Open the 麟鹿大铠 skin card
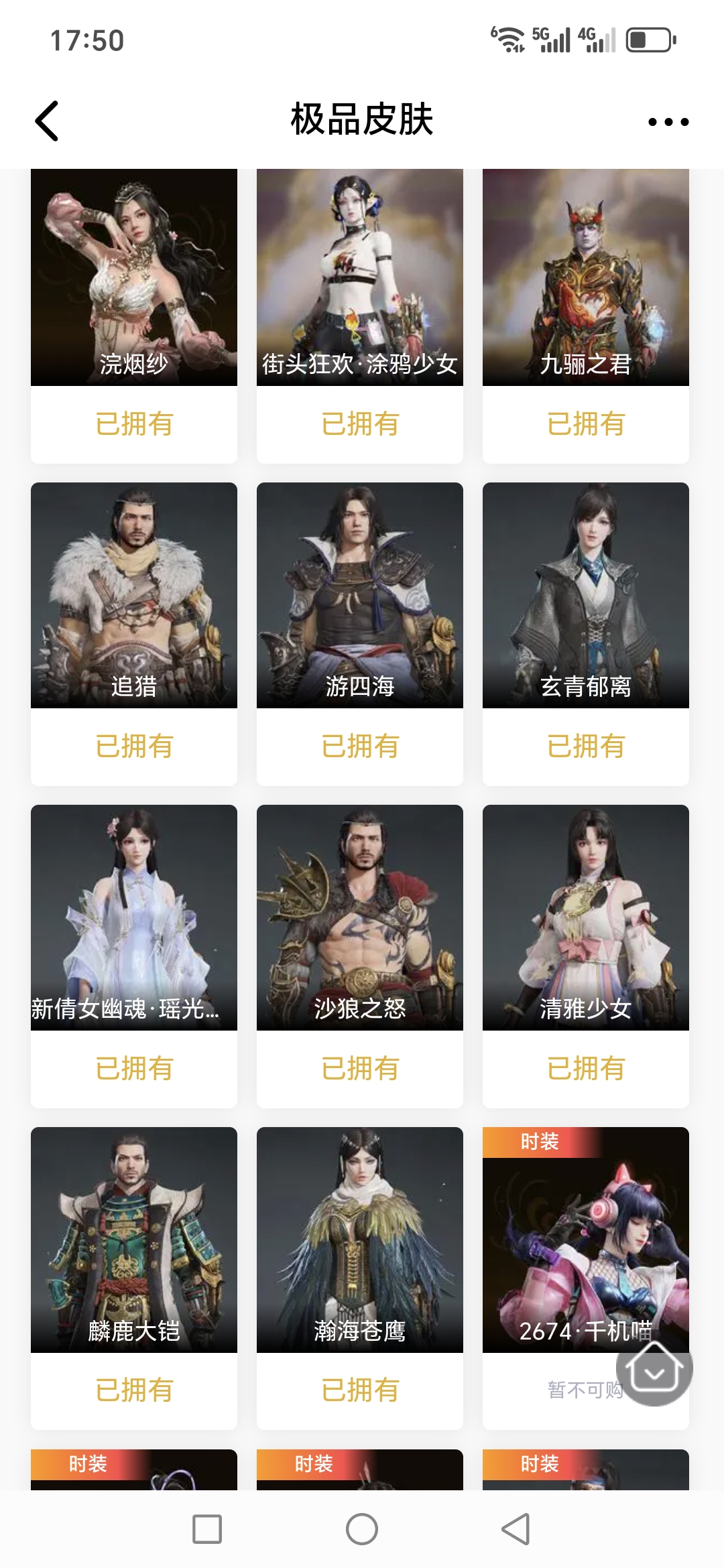 [134, 1240]
